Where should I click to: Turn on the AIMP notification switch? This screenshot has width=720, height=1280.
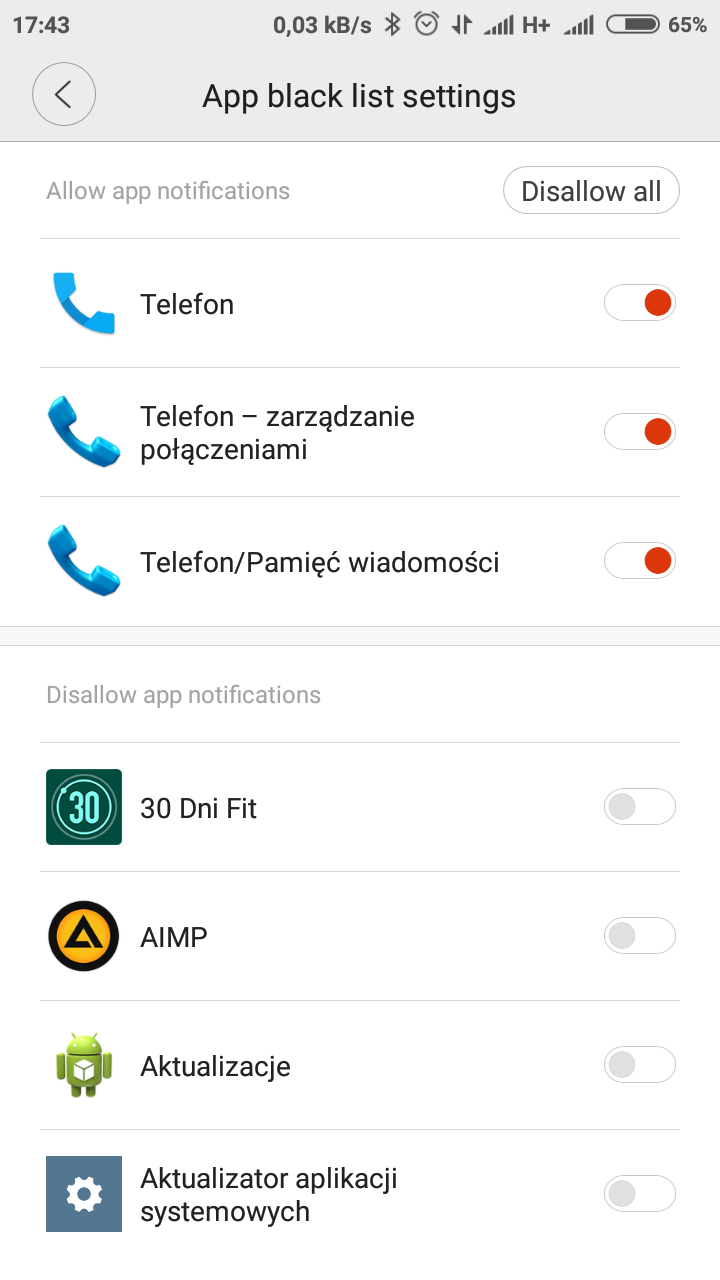tap(640, 936)
